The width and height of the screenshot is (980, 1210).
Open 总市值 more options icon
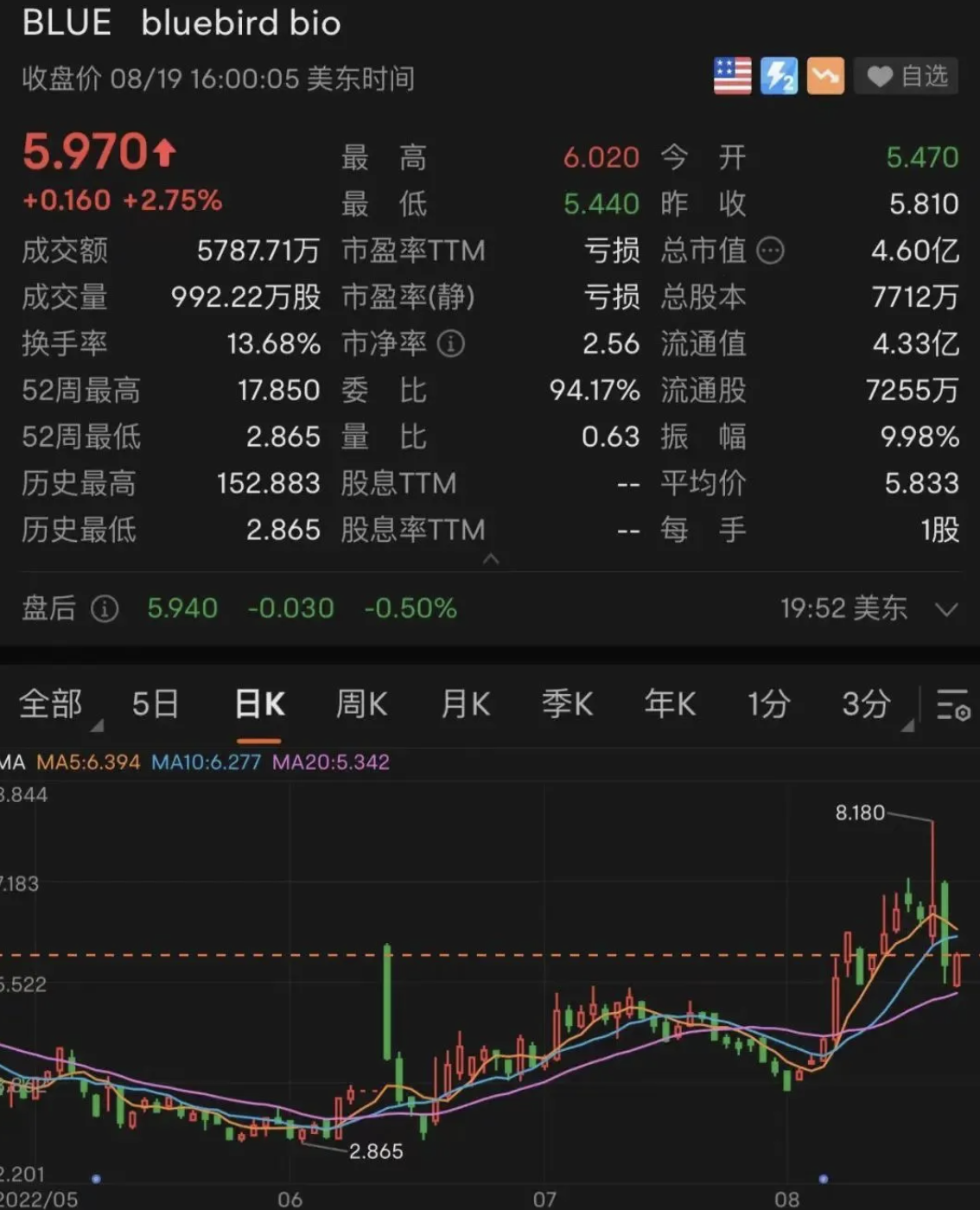770,251
